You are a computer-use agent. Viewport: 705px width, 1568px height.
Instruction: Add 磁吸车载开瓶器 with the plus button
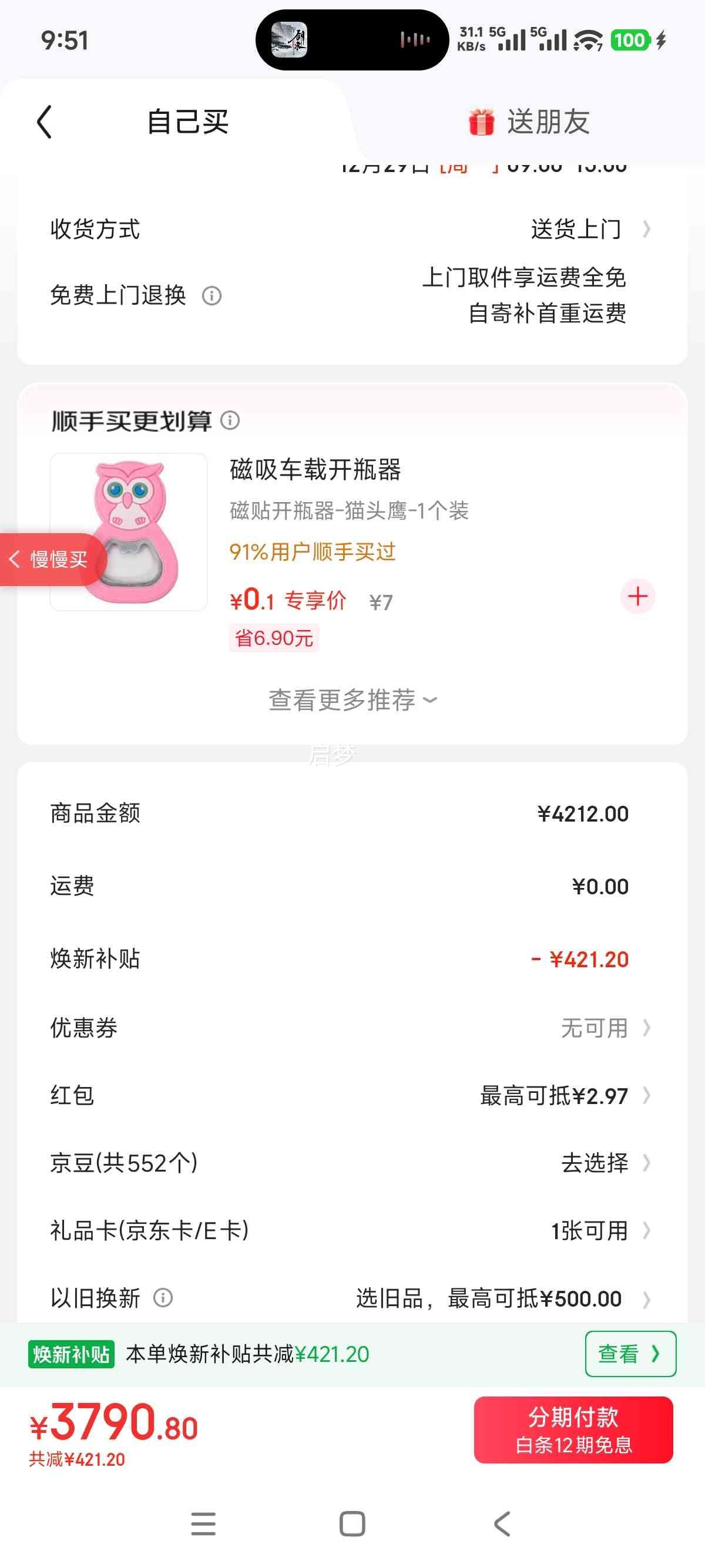[x=637, y=596]
